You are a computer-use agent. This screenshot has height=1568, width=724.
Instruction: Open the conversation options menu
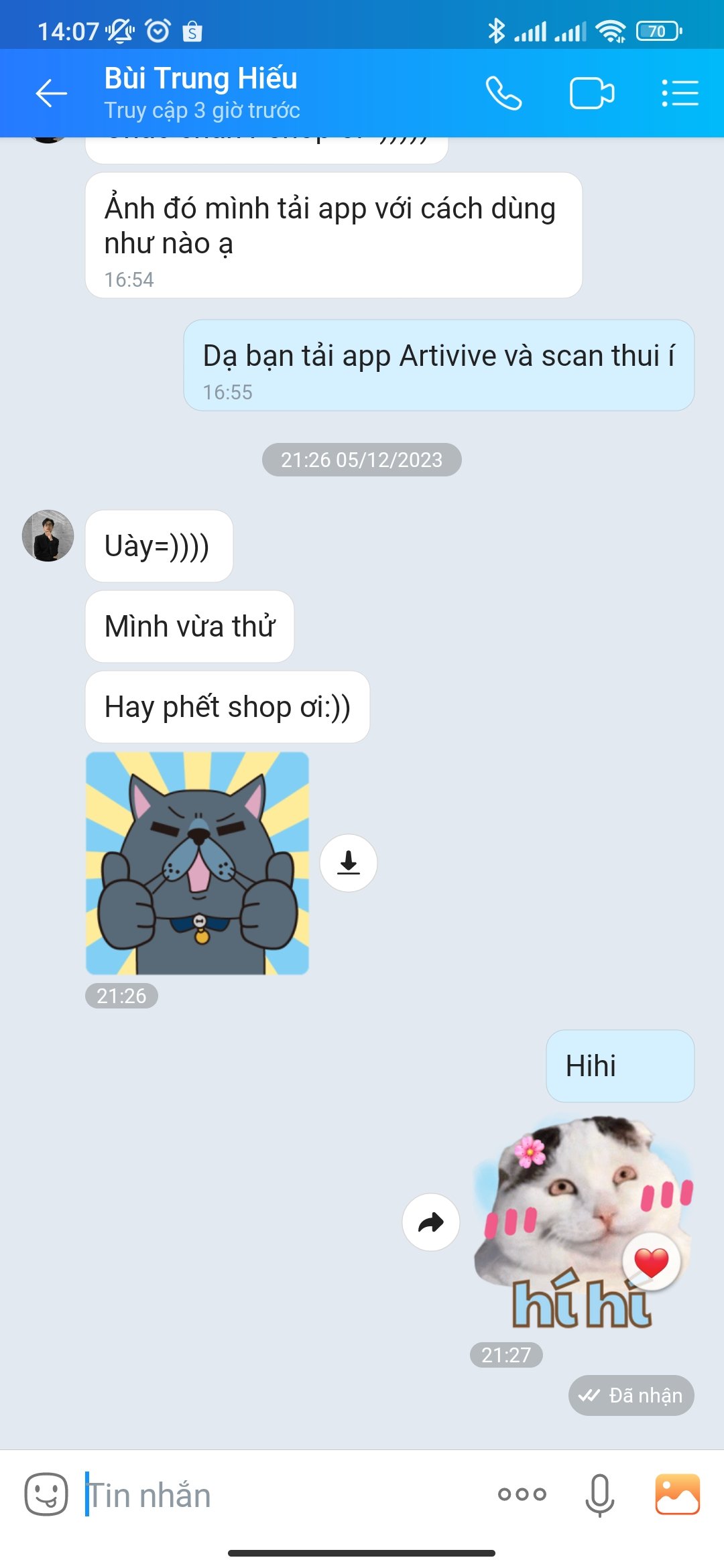(x=680, y=93)
